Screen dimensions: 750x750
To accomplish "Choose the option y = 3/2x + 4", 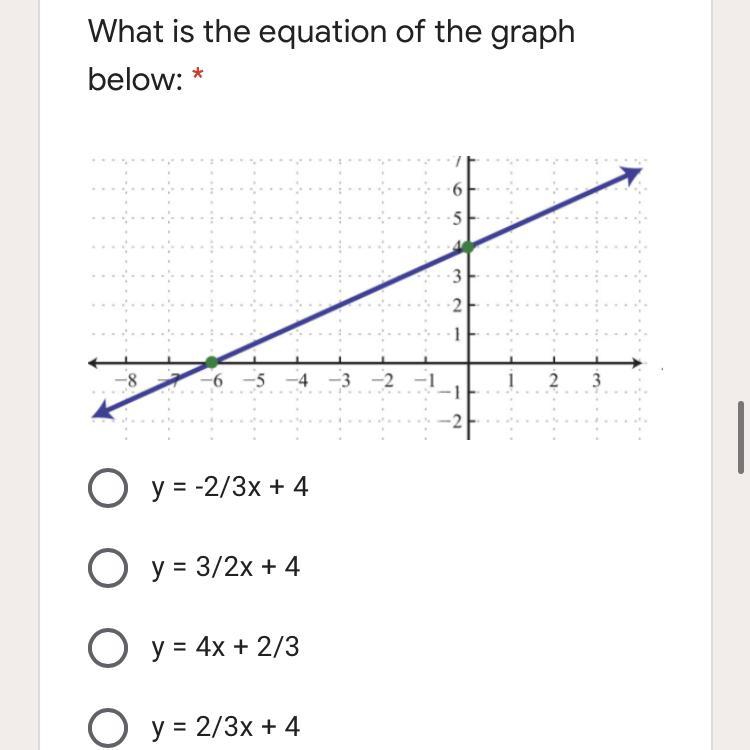I will click(107, 569).
